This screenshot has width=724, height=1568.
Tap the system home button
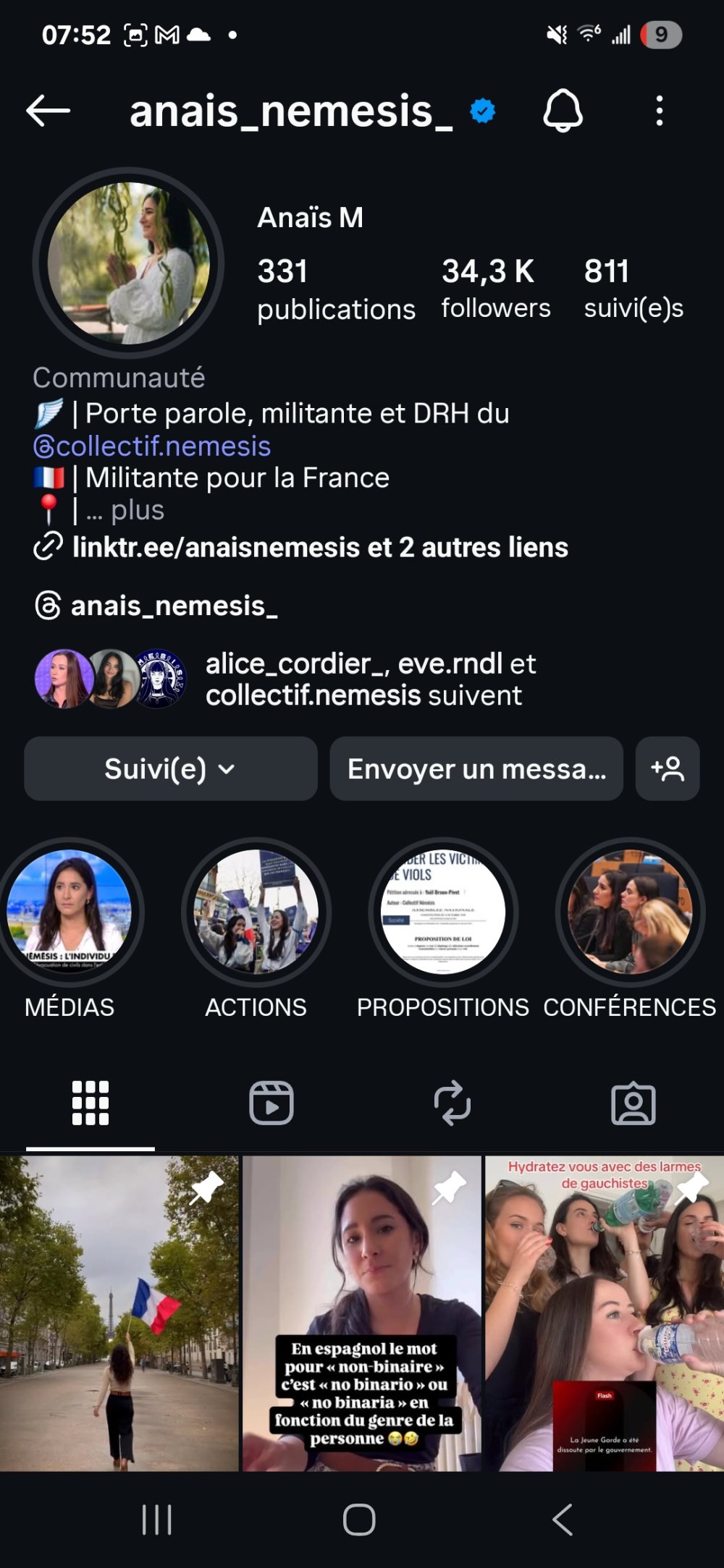tap(359, 1520)
